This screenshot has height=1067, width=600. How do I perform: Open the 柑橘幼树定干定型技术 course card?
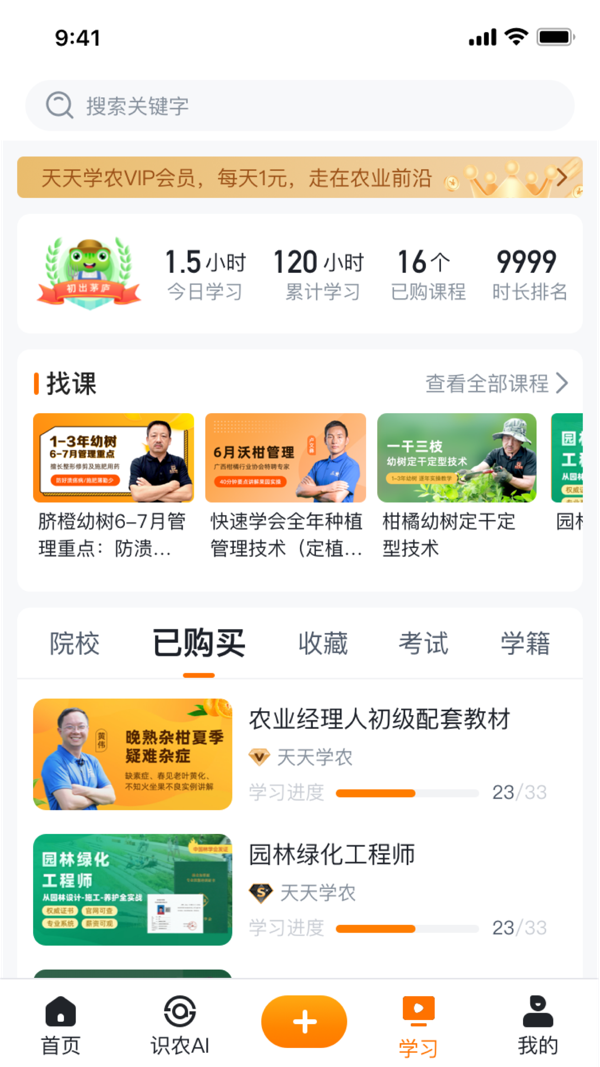[x=456, y=486]
